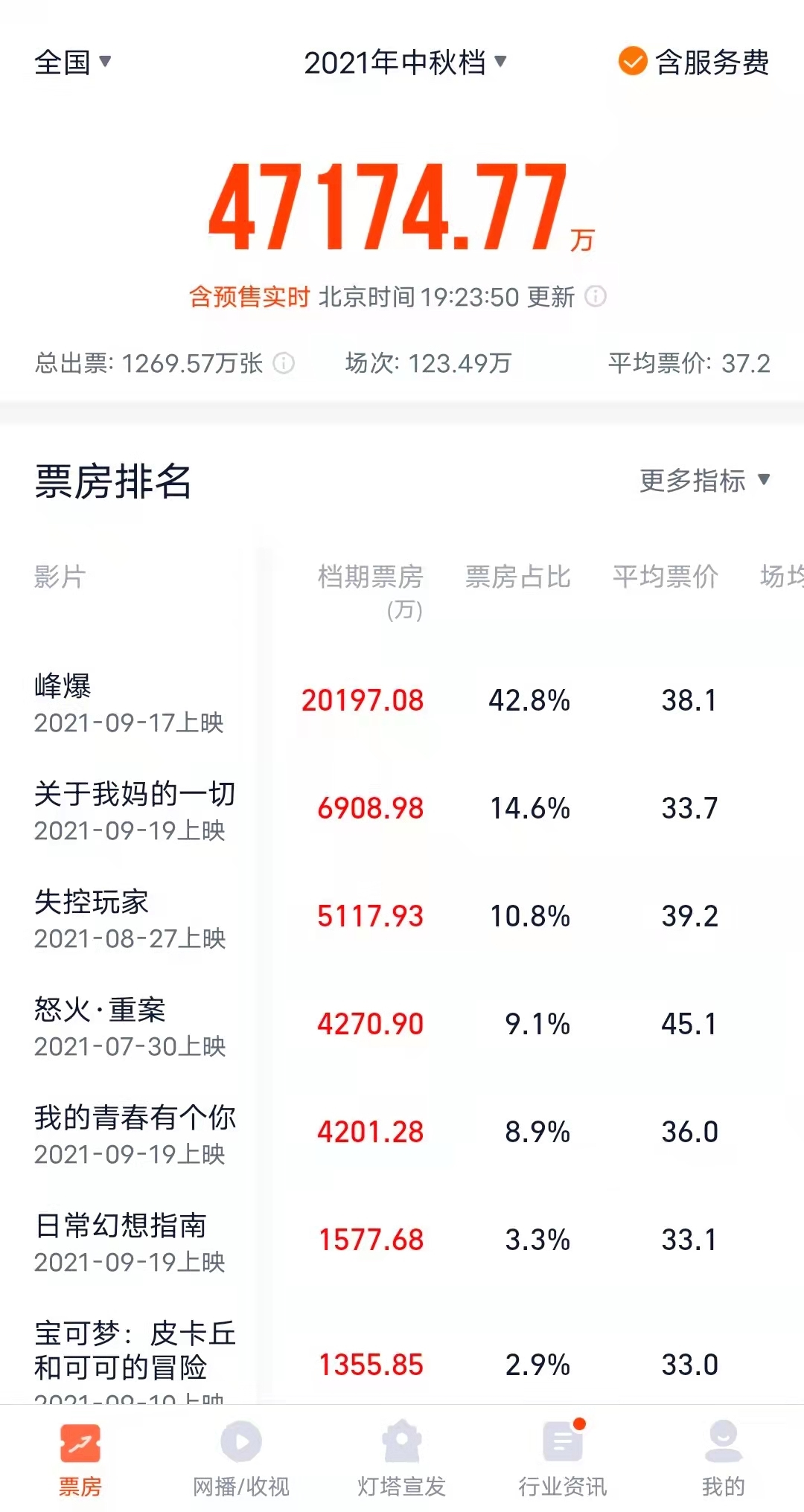Open 日常幻想指南 movie row

pyautogui.click(x=402, y=1241)
